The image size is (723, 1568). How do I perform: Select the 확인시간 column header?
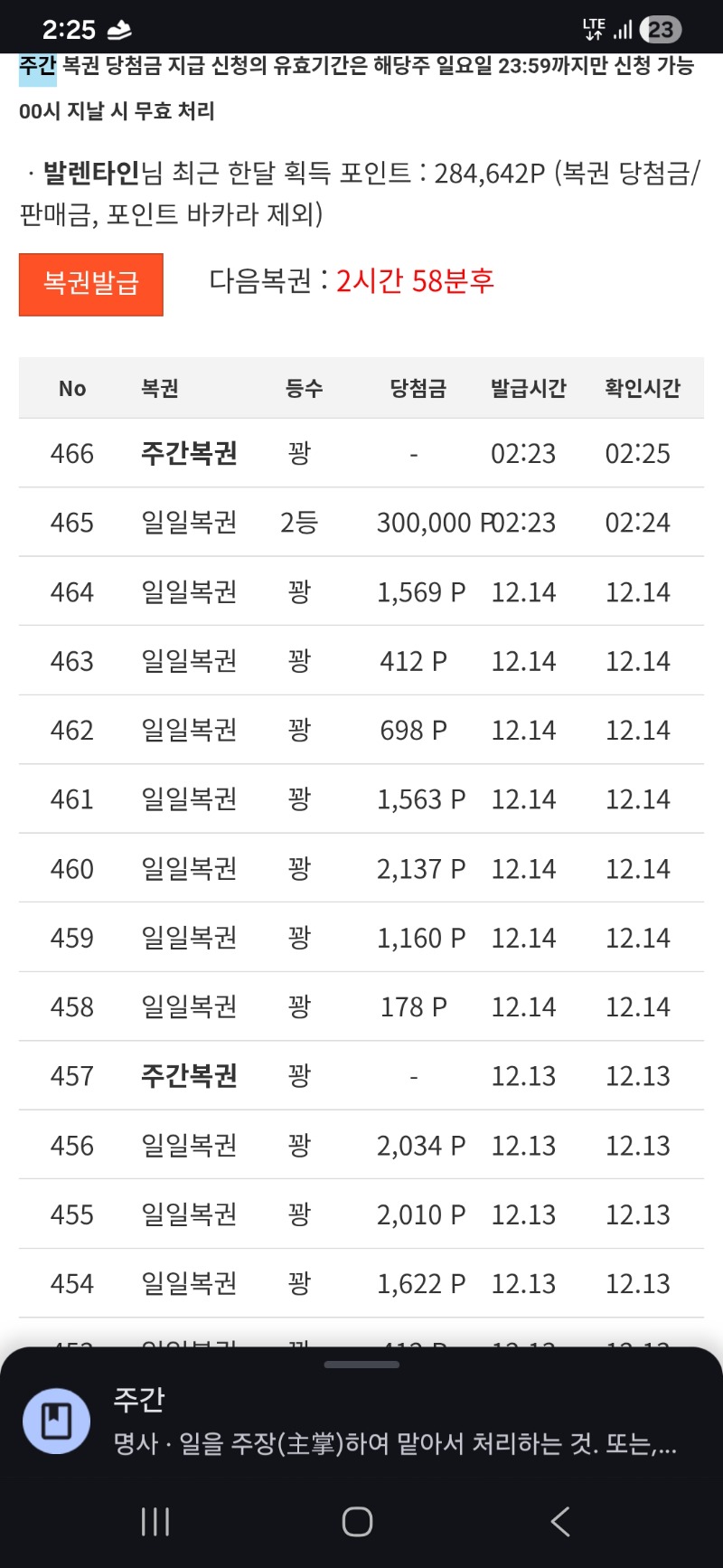pos(642,387)
